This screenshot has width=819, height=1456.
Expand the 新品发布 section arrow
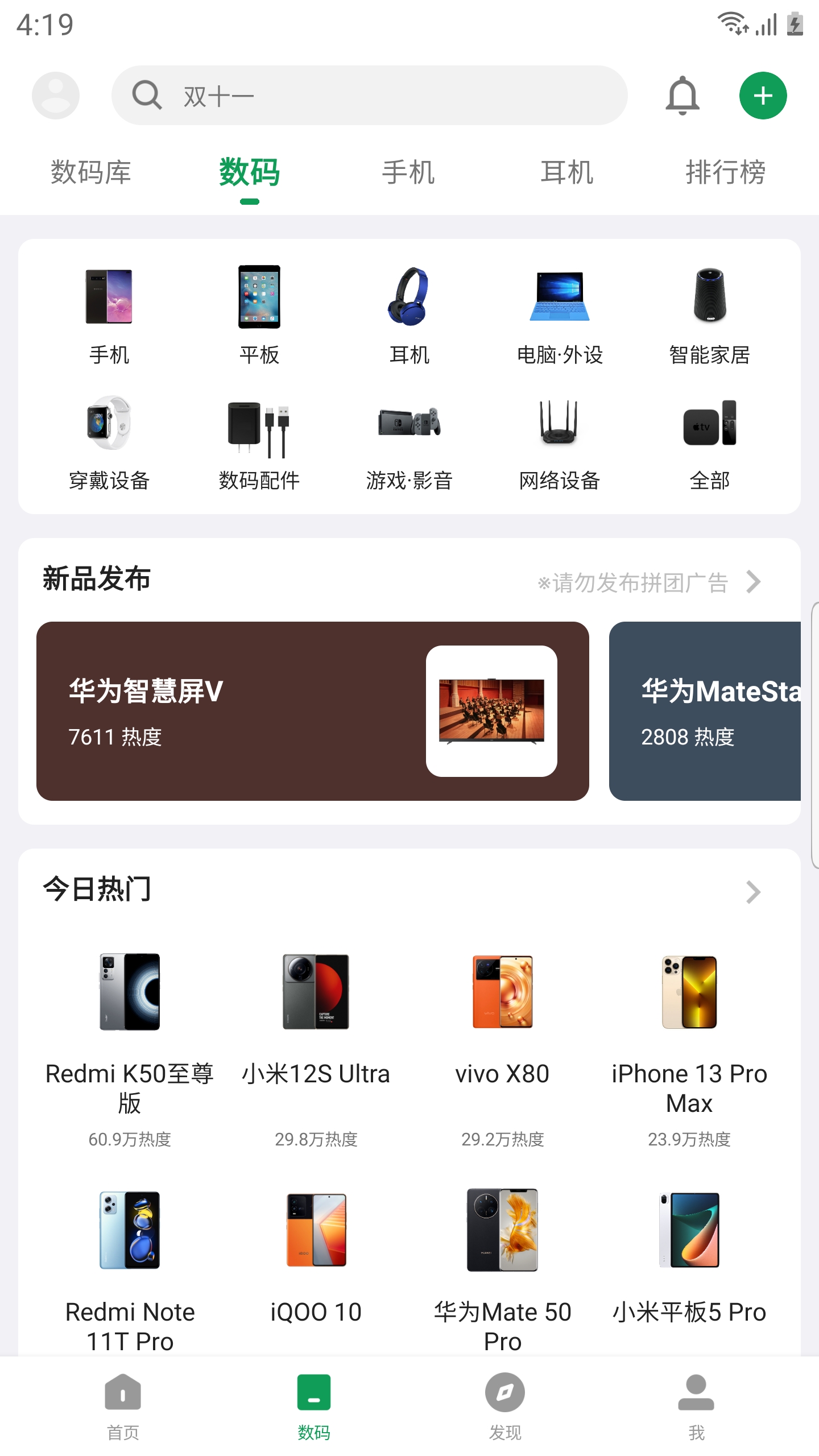(753, 581)
